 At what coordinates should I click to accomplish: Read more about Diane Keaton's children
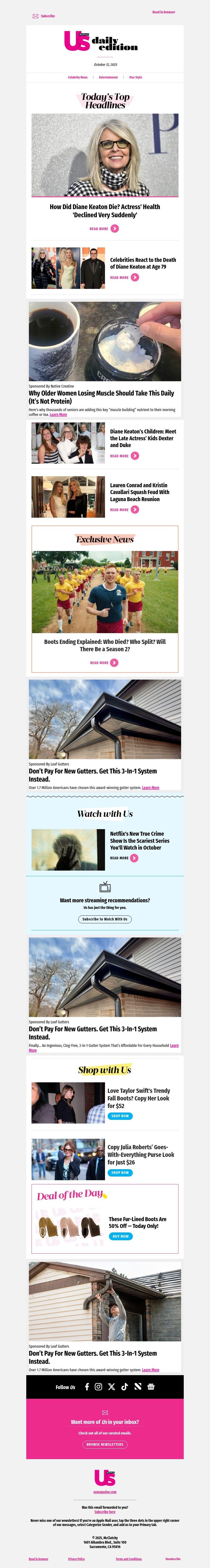(x=124, y=456)
